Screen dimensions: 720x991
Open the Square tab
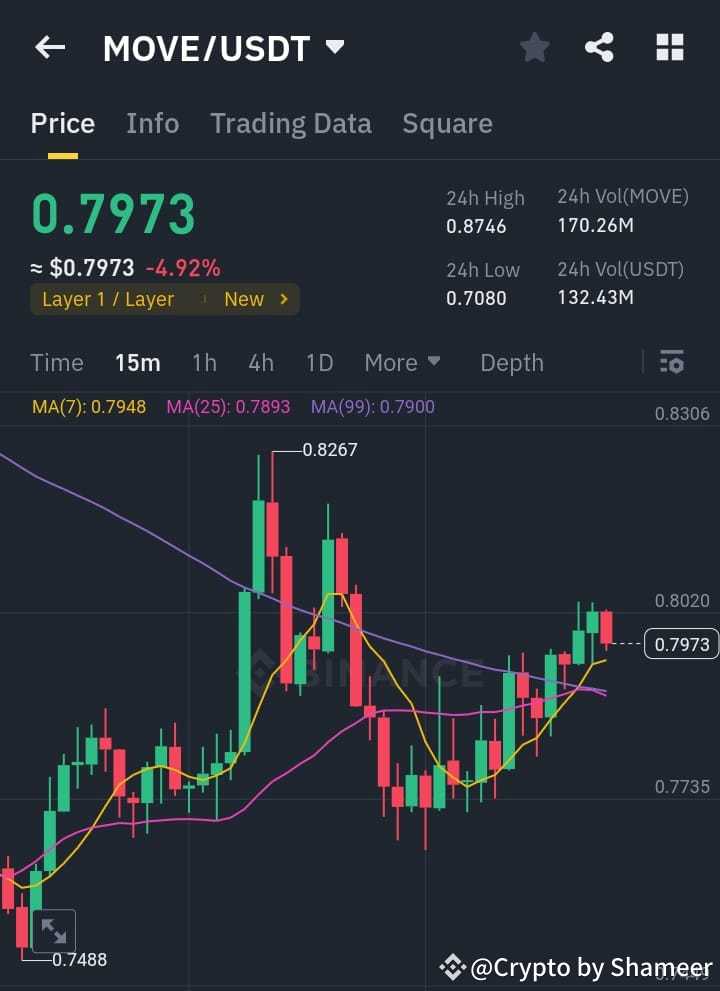[x=447, y=123]
